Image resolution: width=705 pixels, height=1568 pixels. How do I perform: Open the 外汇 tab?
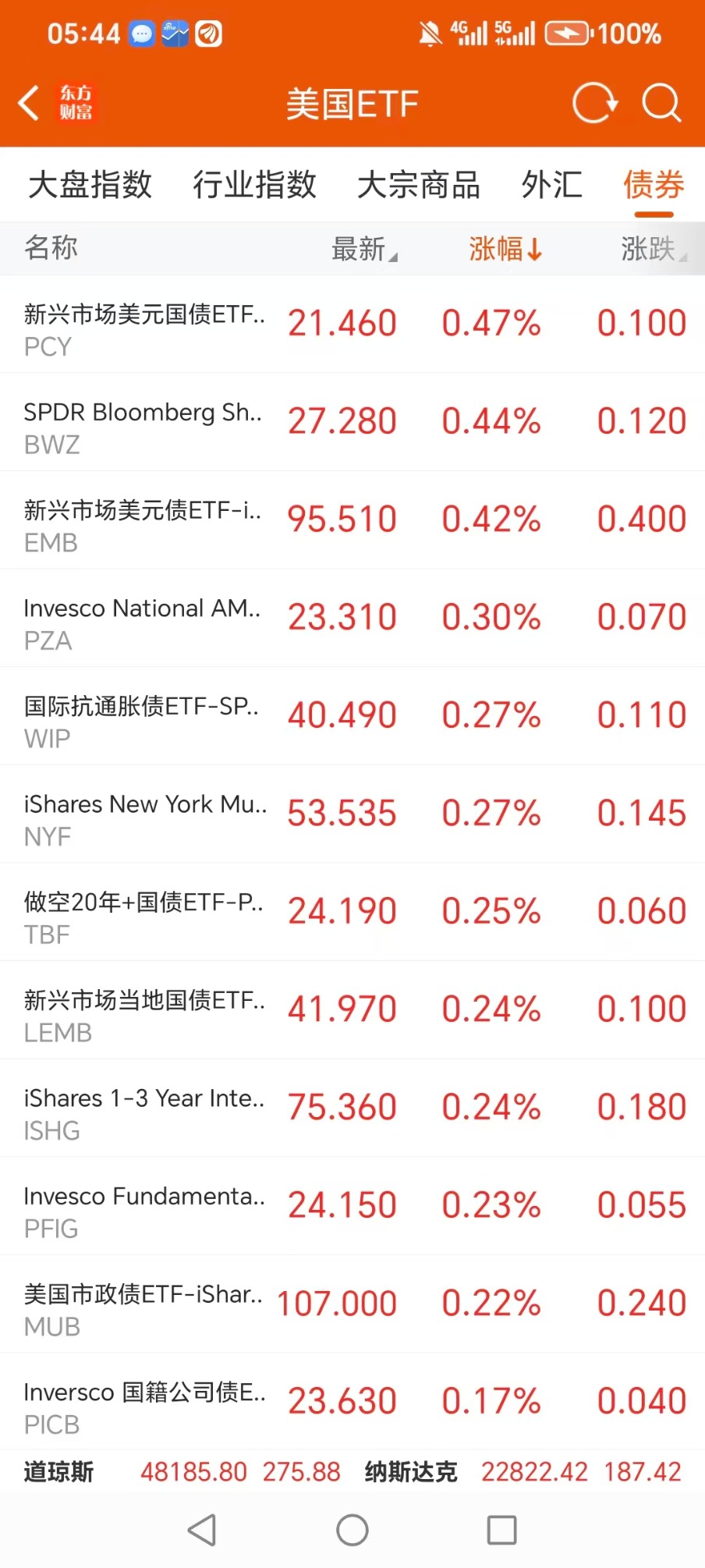click(x=552, y=185)
